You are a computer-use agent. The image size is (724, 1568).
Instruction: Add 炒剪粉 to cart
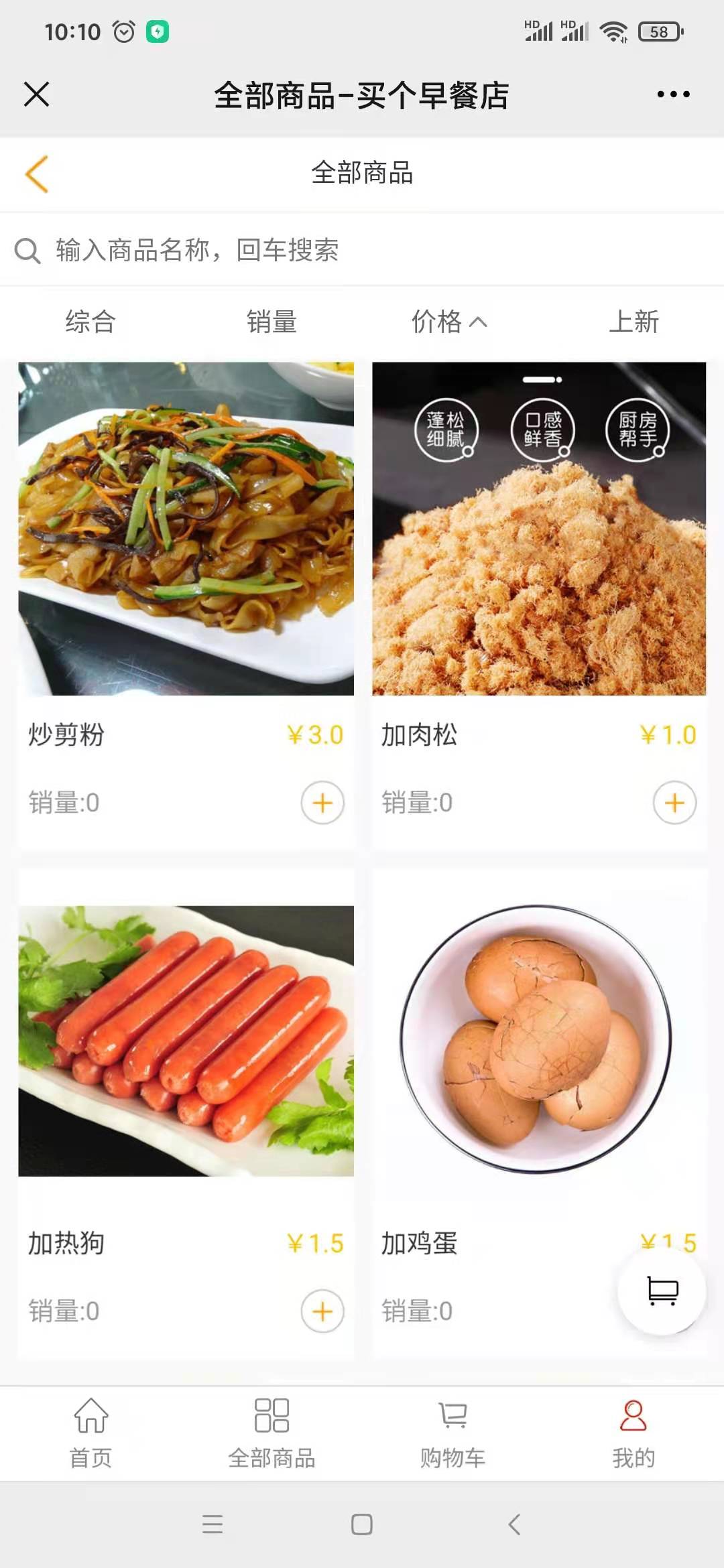pyautogui.click(x=322, y=803)
